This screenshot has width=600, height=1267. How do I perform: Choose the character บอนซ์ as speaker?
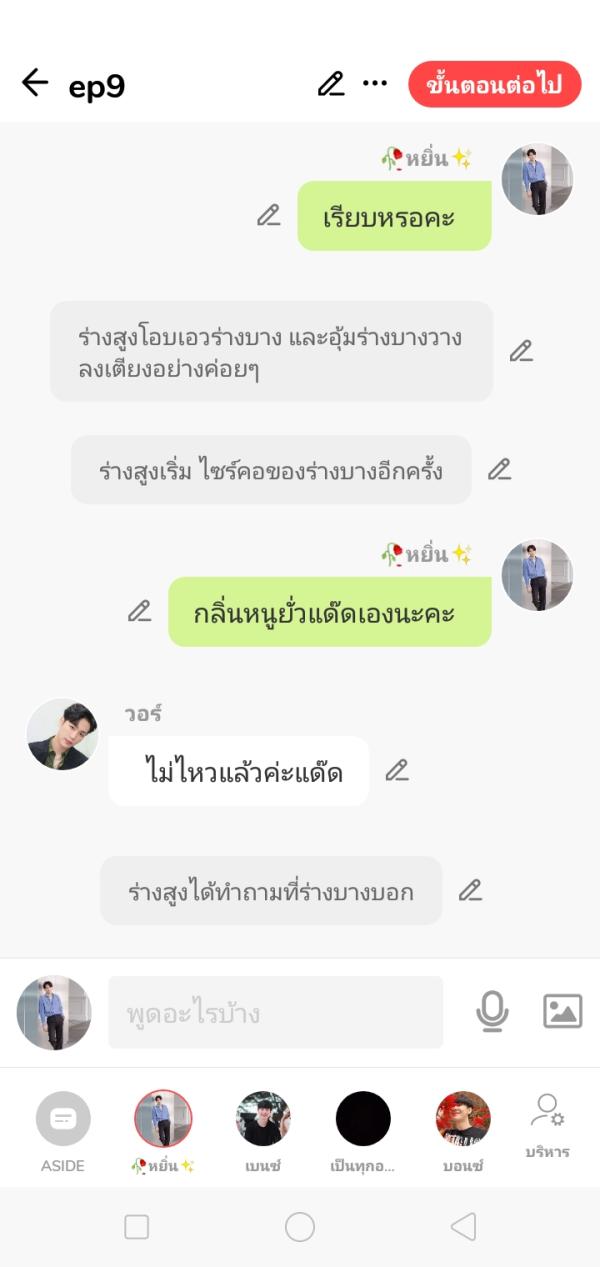(463, 1119)
